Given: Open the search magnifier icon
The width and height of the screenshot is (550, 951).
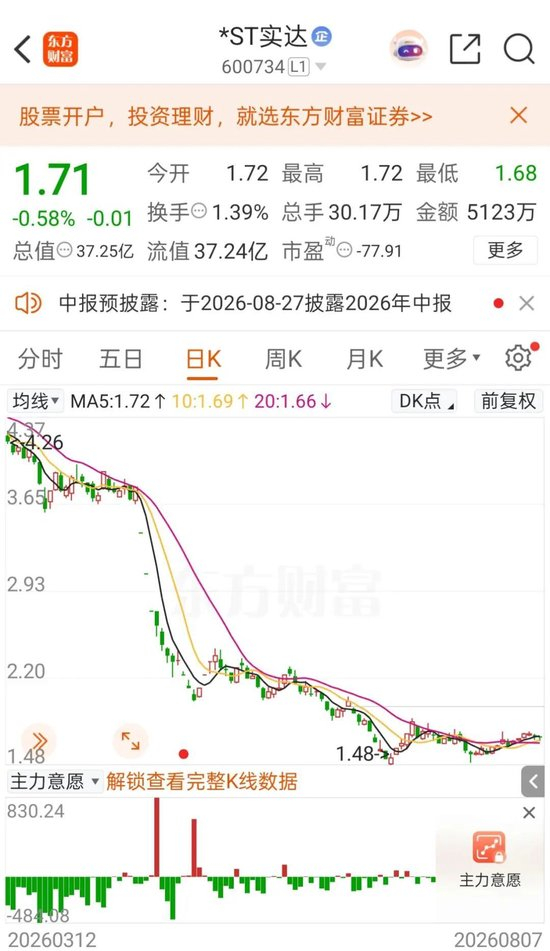Looking at the screenshot, I should 519,49.
